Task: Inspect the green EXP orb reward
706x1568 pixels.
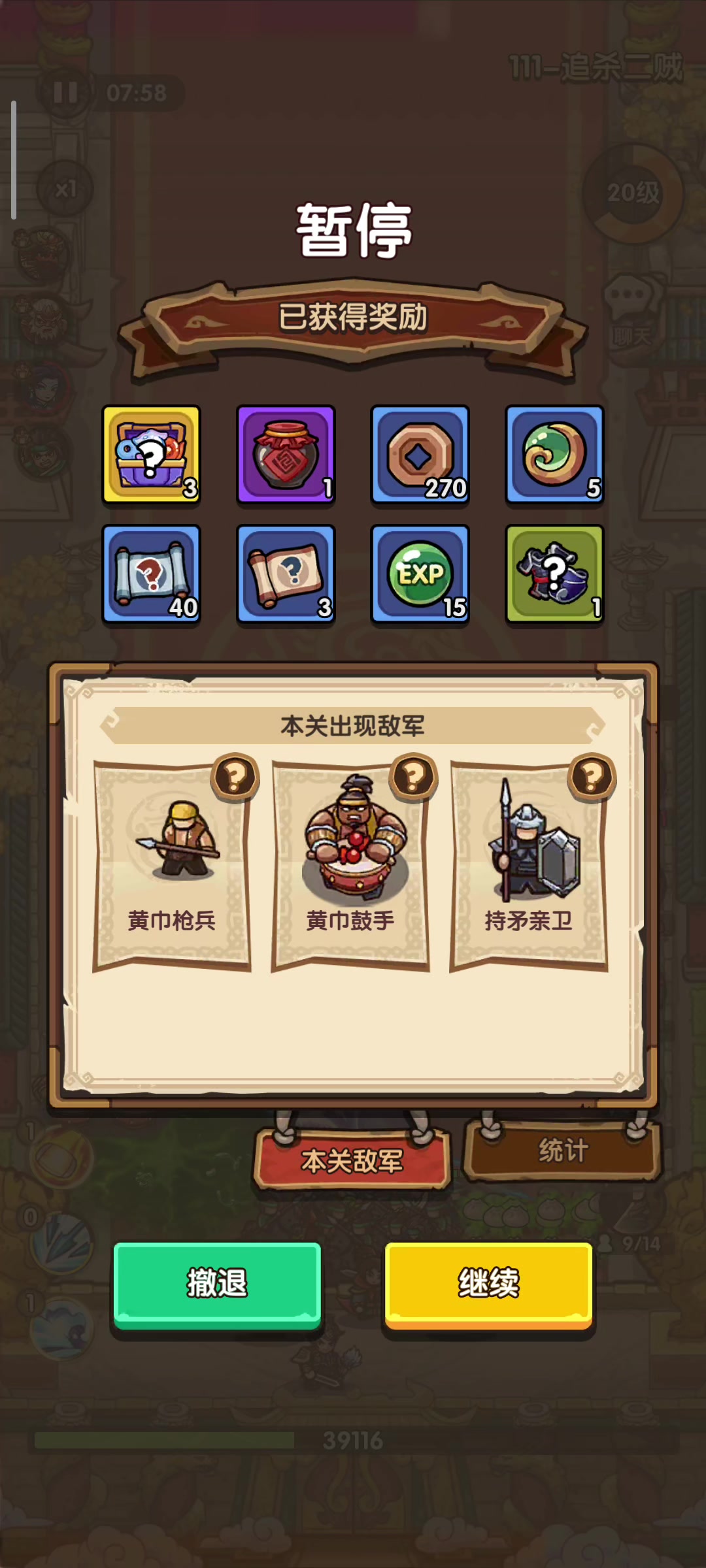Action: pyautogui.click(x=420, y=574)
